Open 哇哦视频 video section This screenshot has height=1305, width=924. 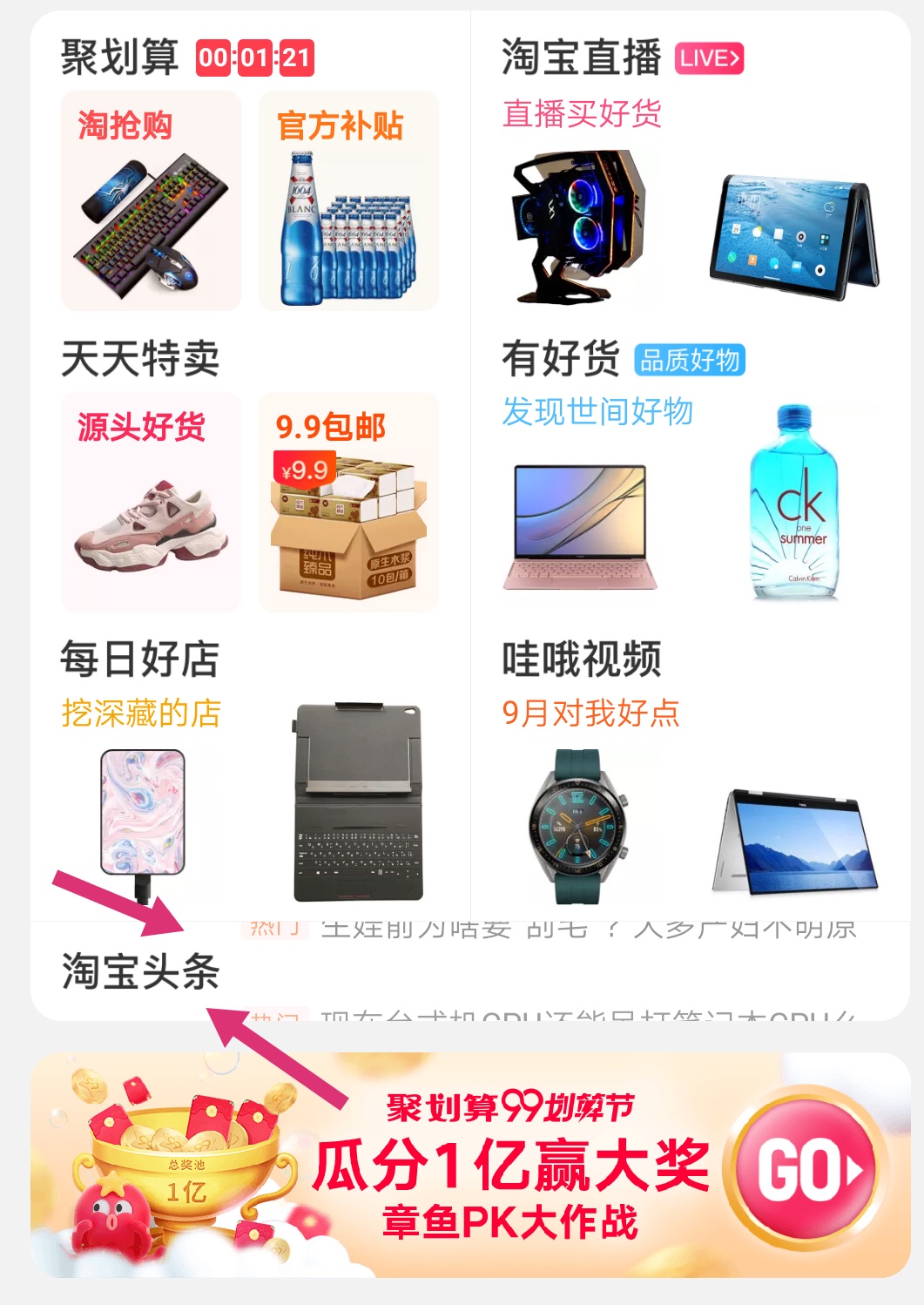tap(581, 659)
